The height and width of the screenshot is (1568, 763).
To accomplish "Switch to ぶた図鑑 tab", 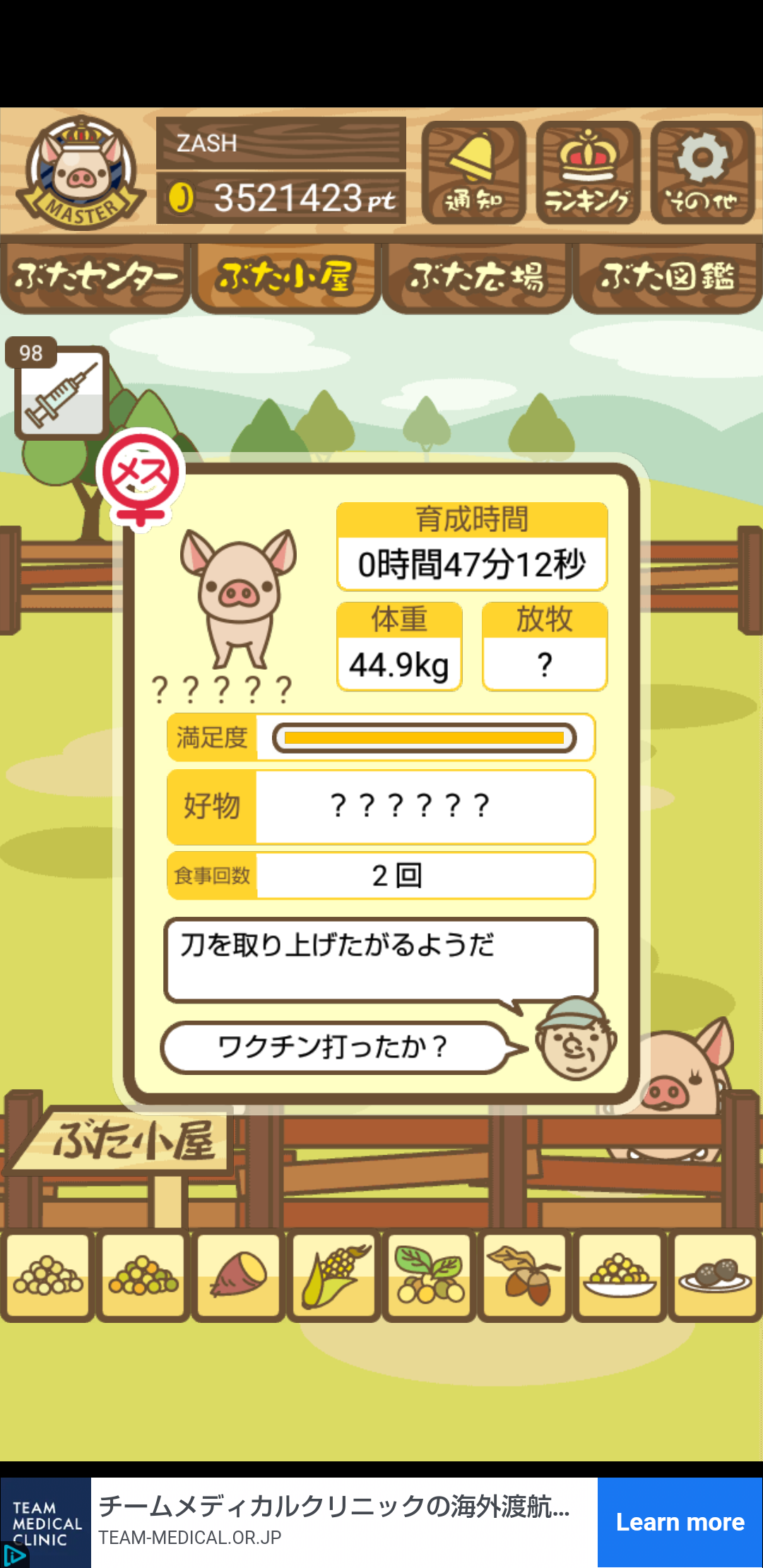I will [668, 278].
